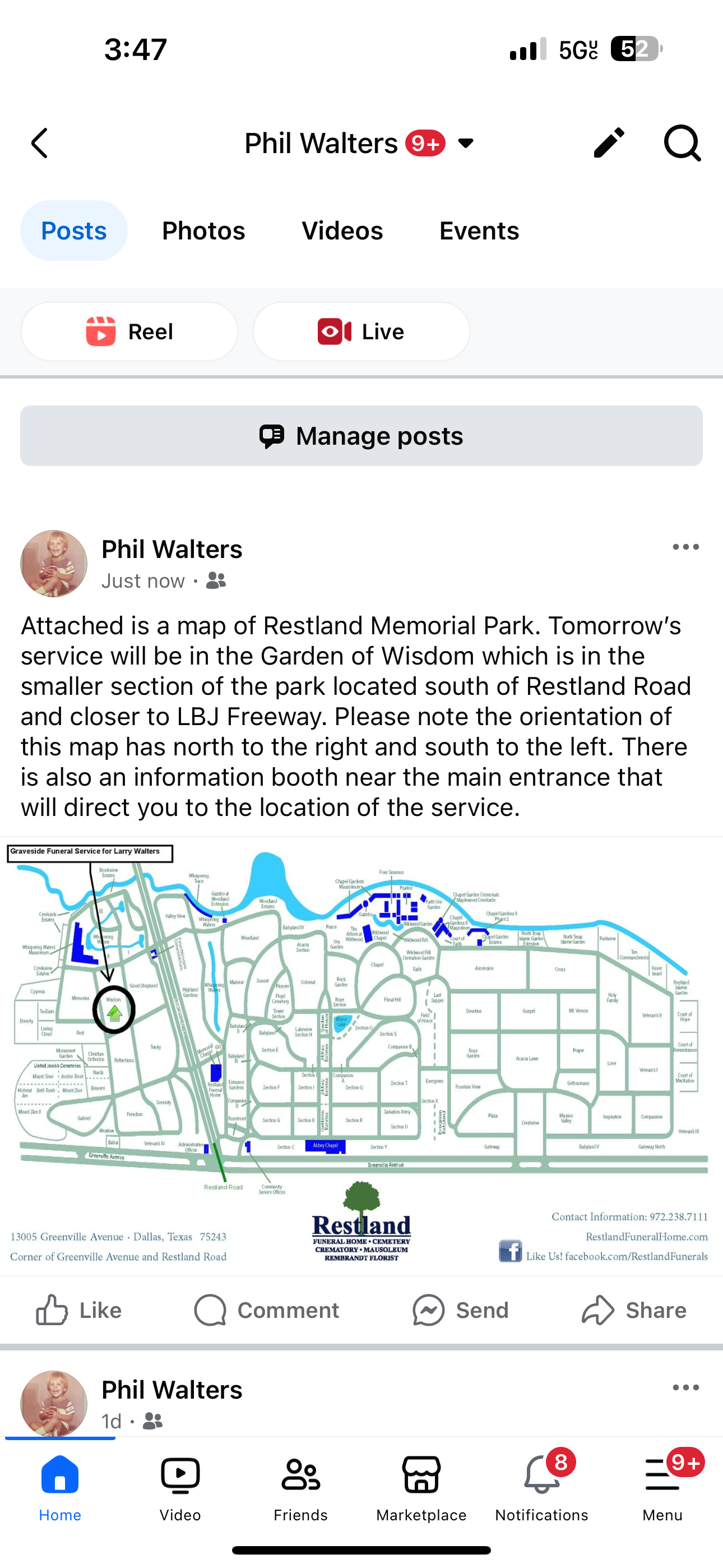Go back using the top-left arrow
The image size is (723, 1568).
click(x=40, y=144)
